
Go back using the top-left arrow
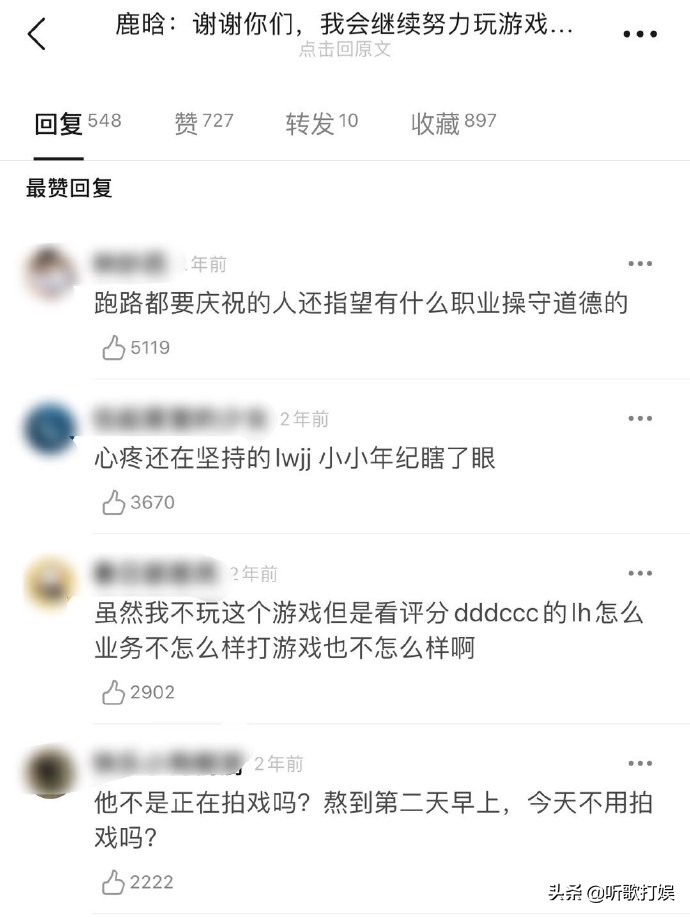pyautogui.click(x=37, y=34)
